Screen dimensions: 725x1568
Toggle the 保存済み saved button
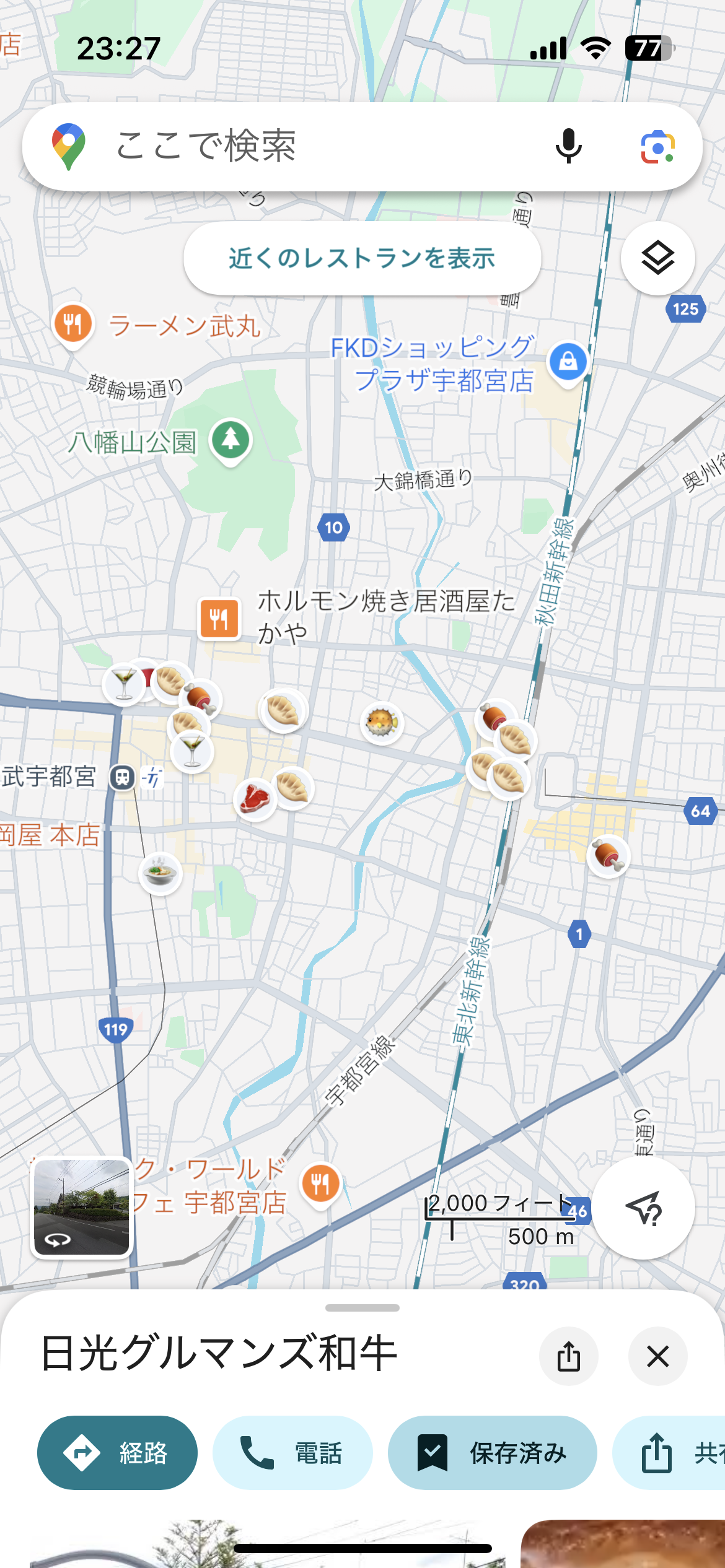pos(492,1452)
